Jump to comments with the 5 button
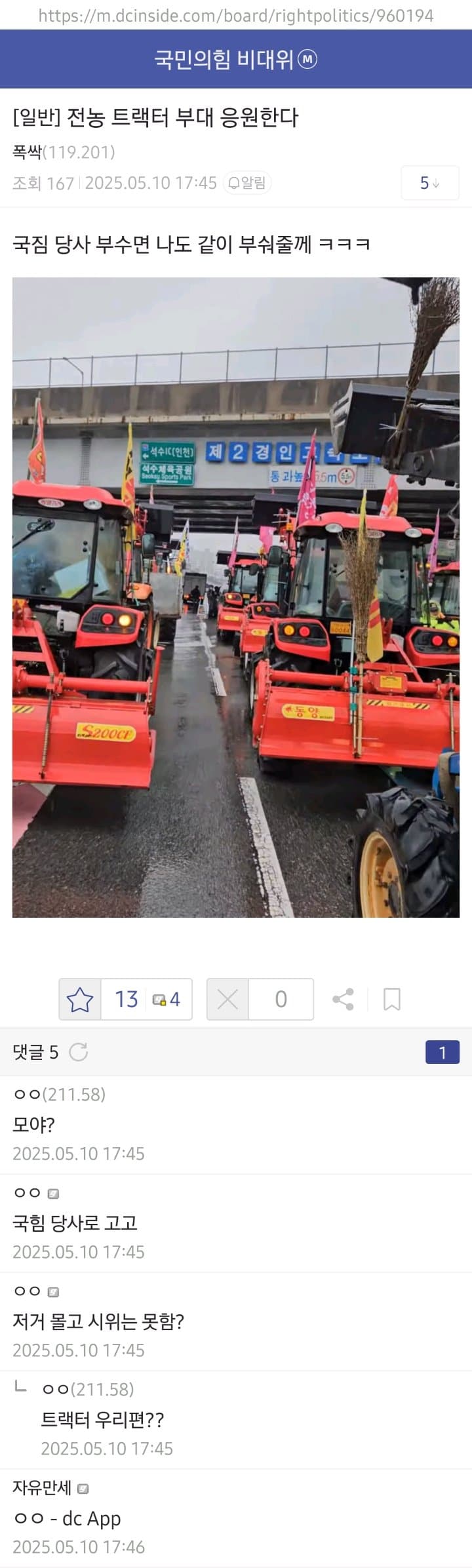Screen dimensions: 472x1568 [429, 183]
